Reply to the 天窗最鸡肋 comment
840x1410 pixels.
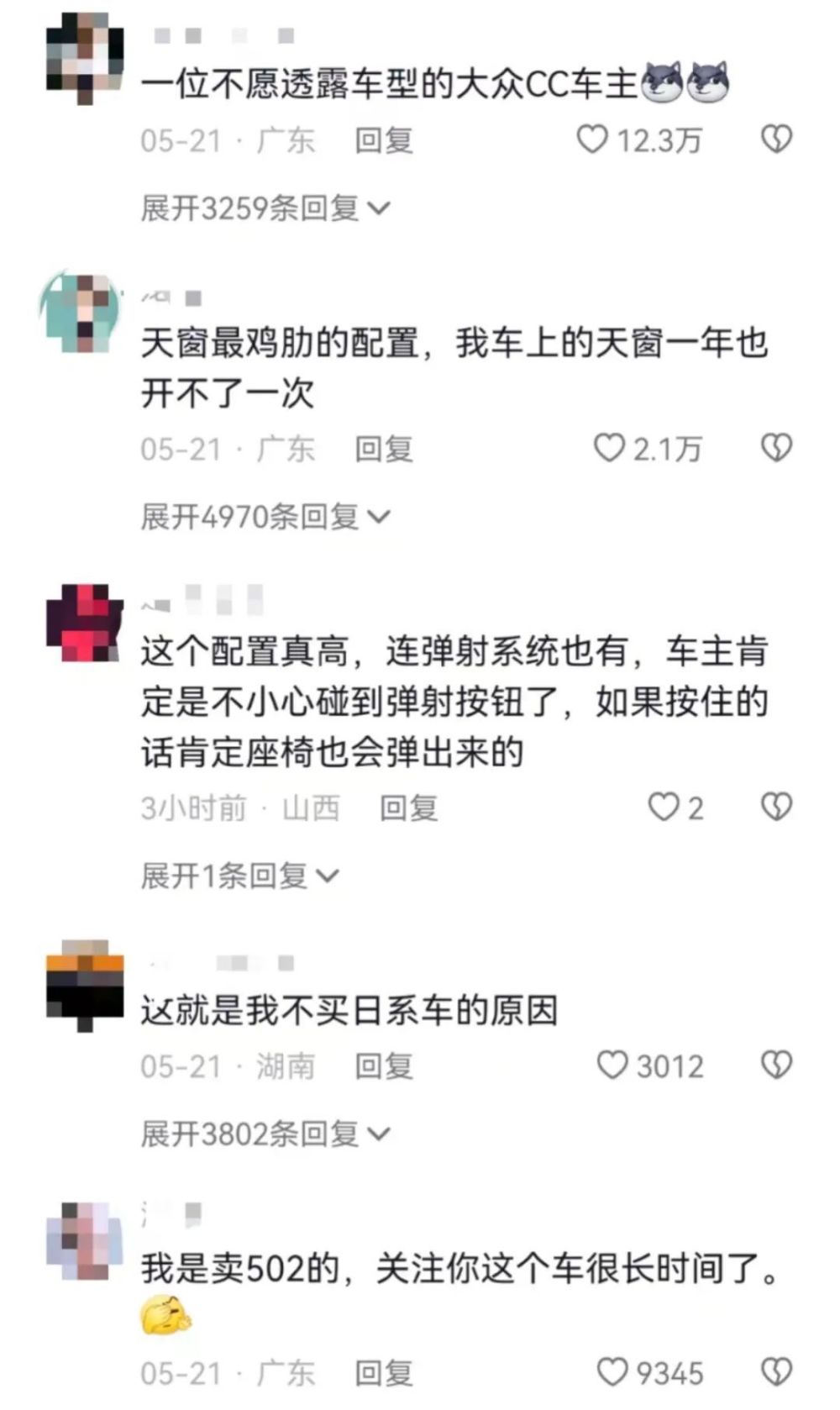click(384, 449)
